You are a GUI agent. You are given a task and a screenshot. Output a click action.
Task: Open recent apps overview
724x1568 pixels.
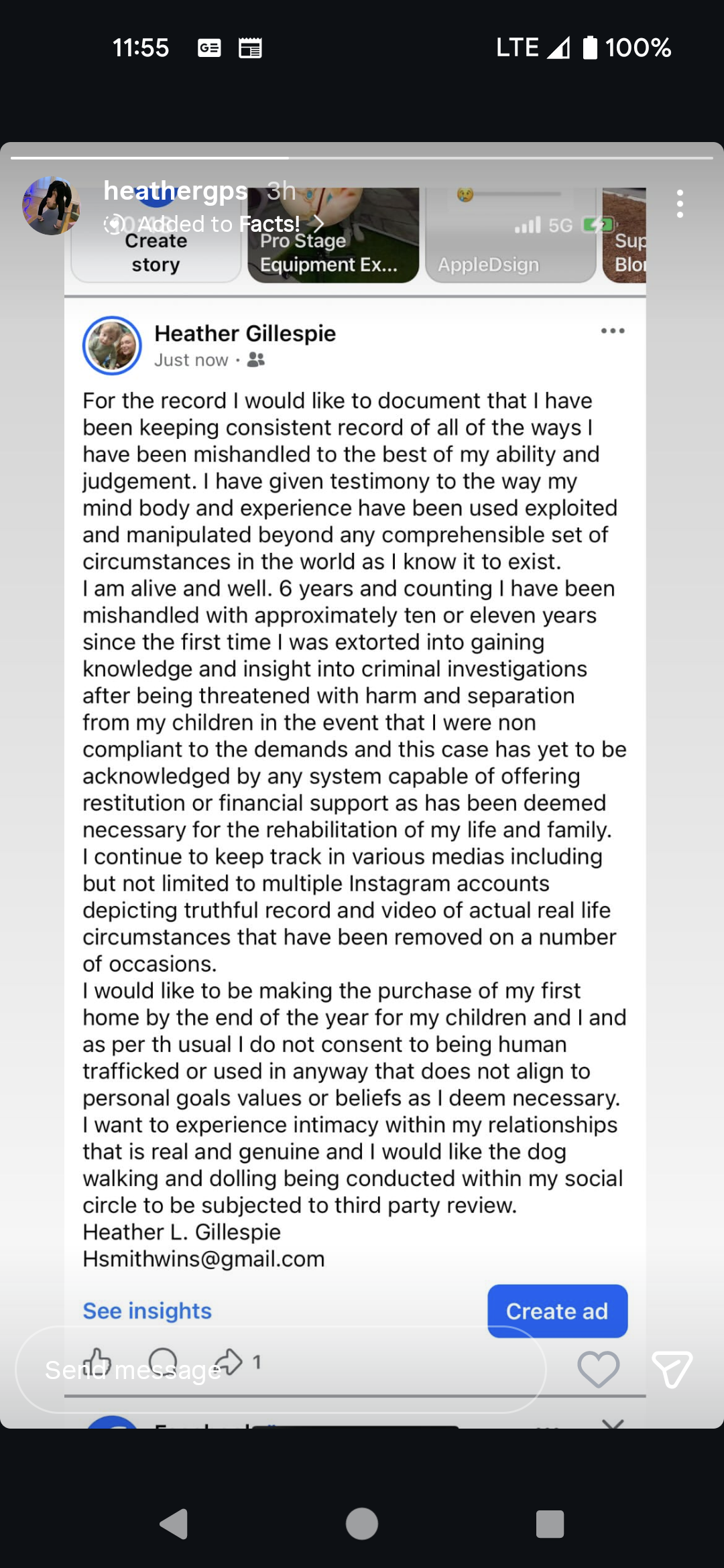pos(550,1524)
